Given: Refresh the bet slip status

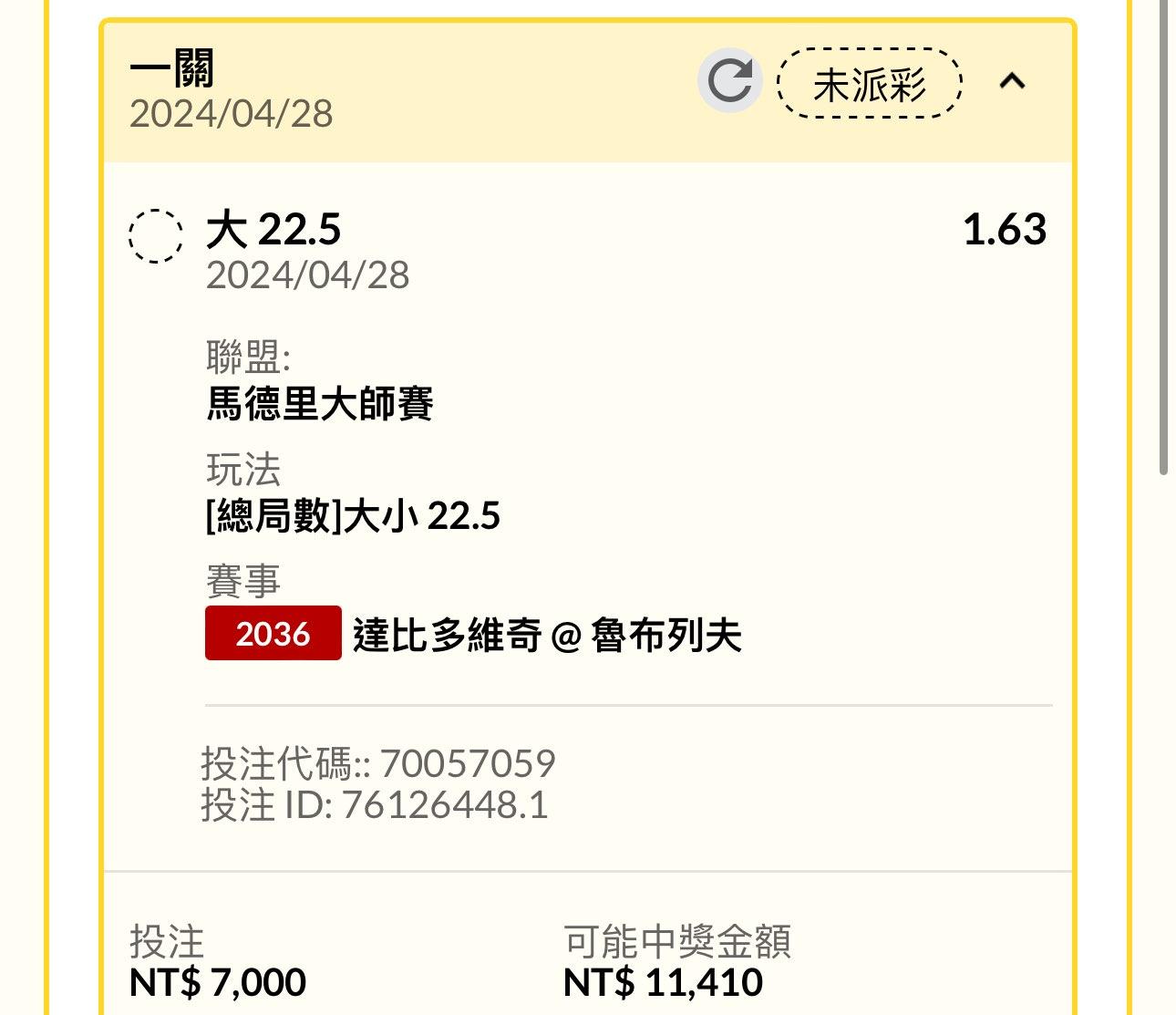Looking at the screenshot, I should pyautogui.click(x=729, y=81).
